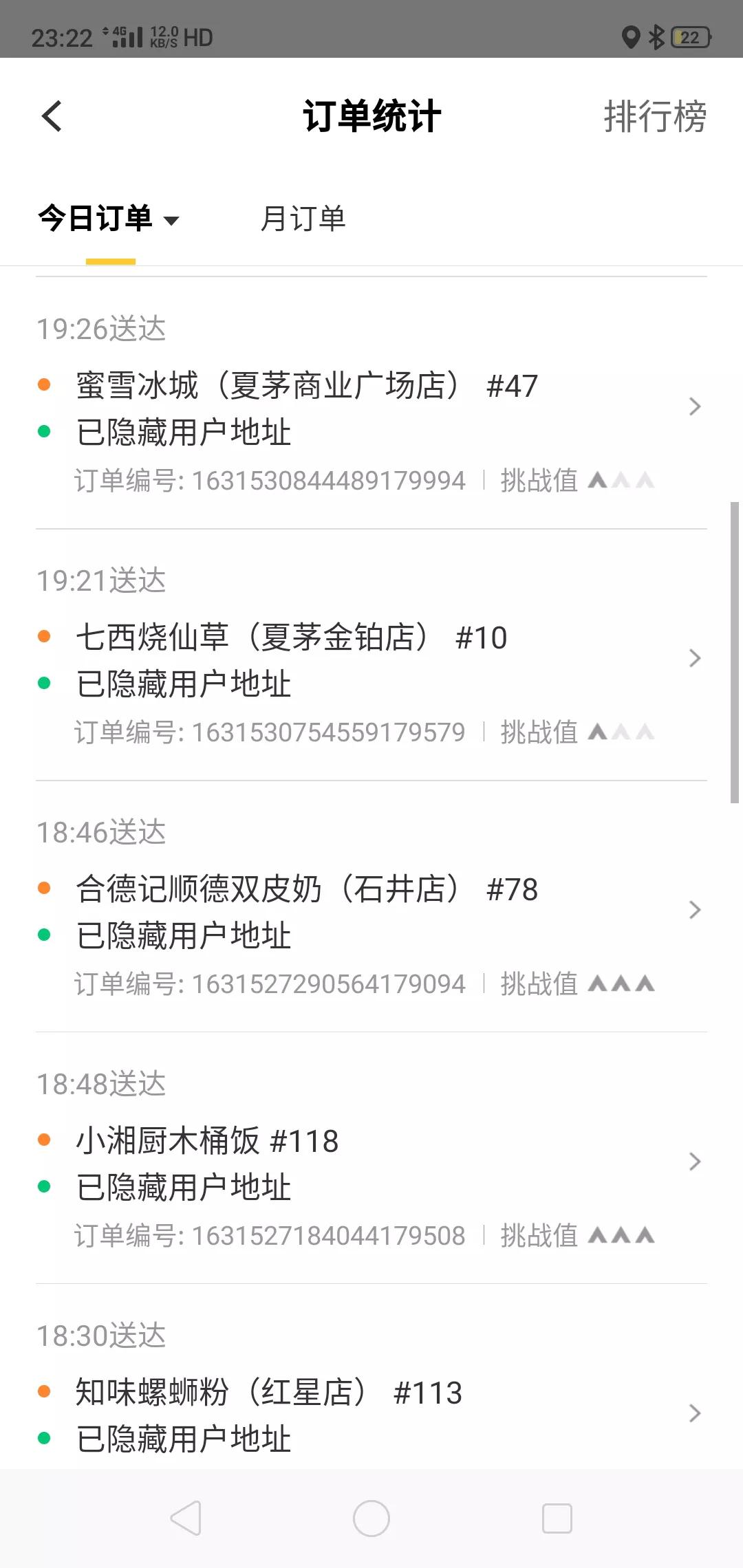Viewport: 743px width, 1568px height.
Task: Switch to the 月订单 tab
Action: [x=305, y=219]
